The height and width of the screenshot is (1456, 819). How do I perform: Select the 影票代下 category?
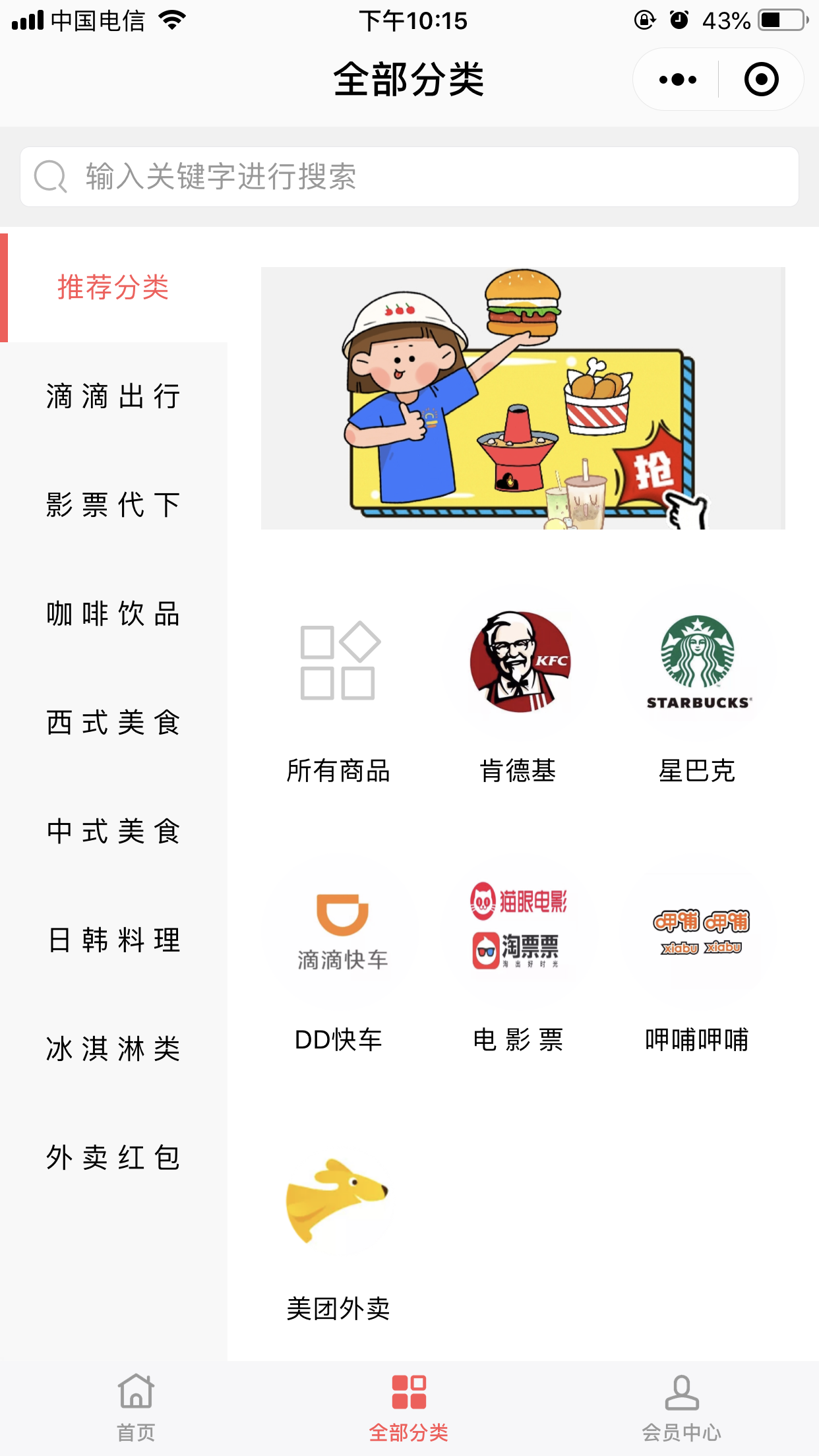(x=113, y=505)
